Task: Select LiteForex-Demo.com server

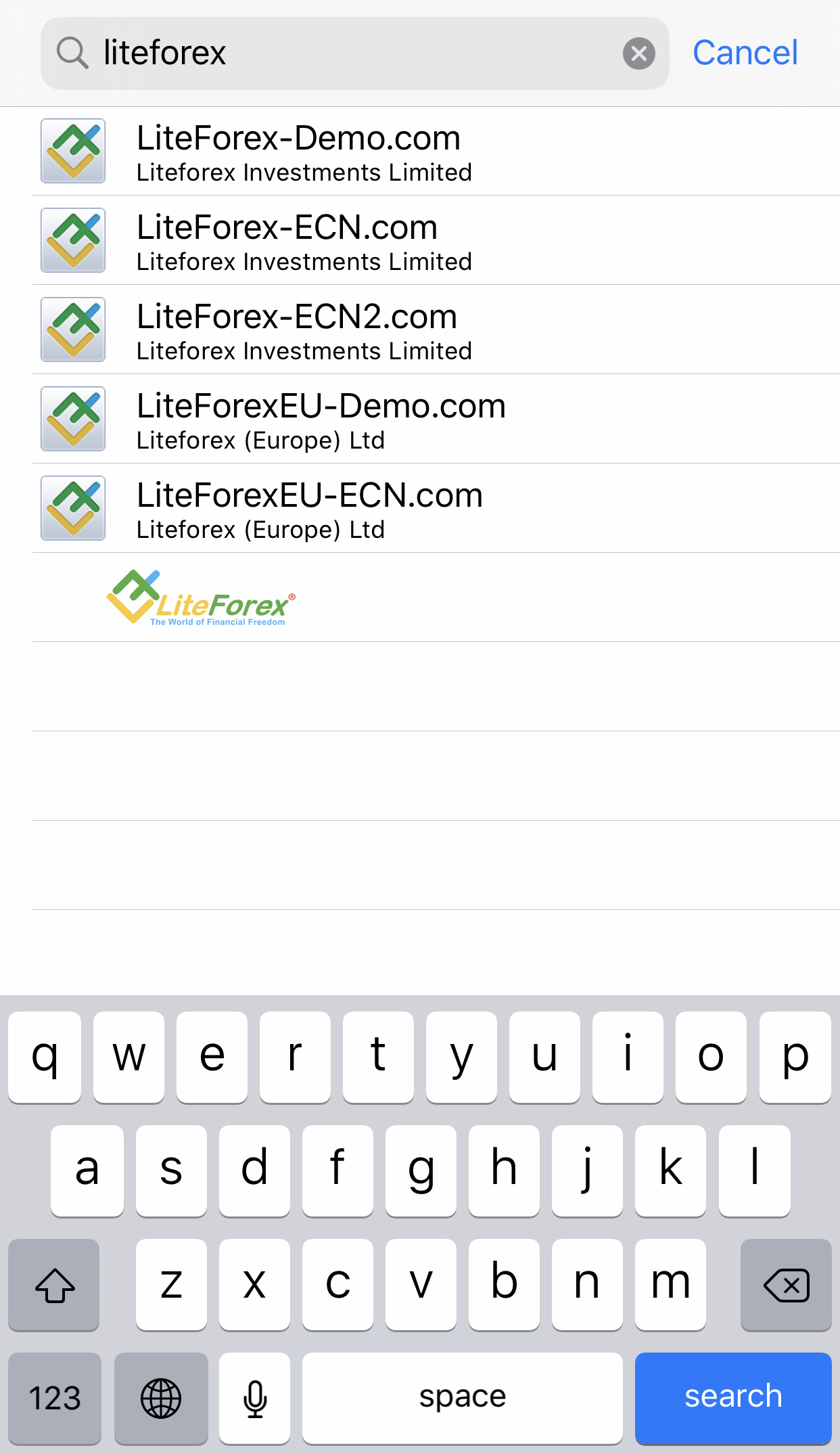Action: (436, 152)
